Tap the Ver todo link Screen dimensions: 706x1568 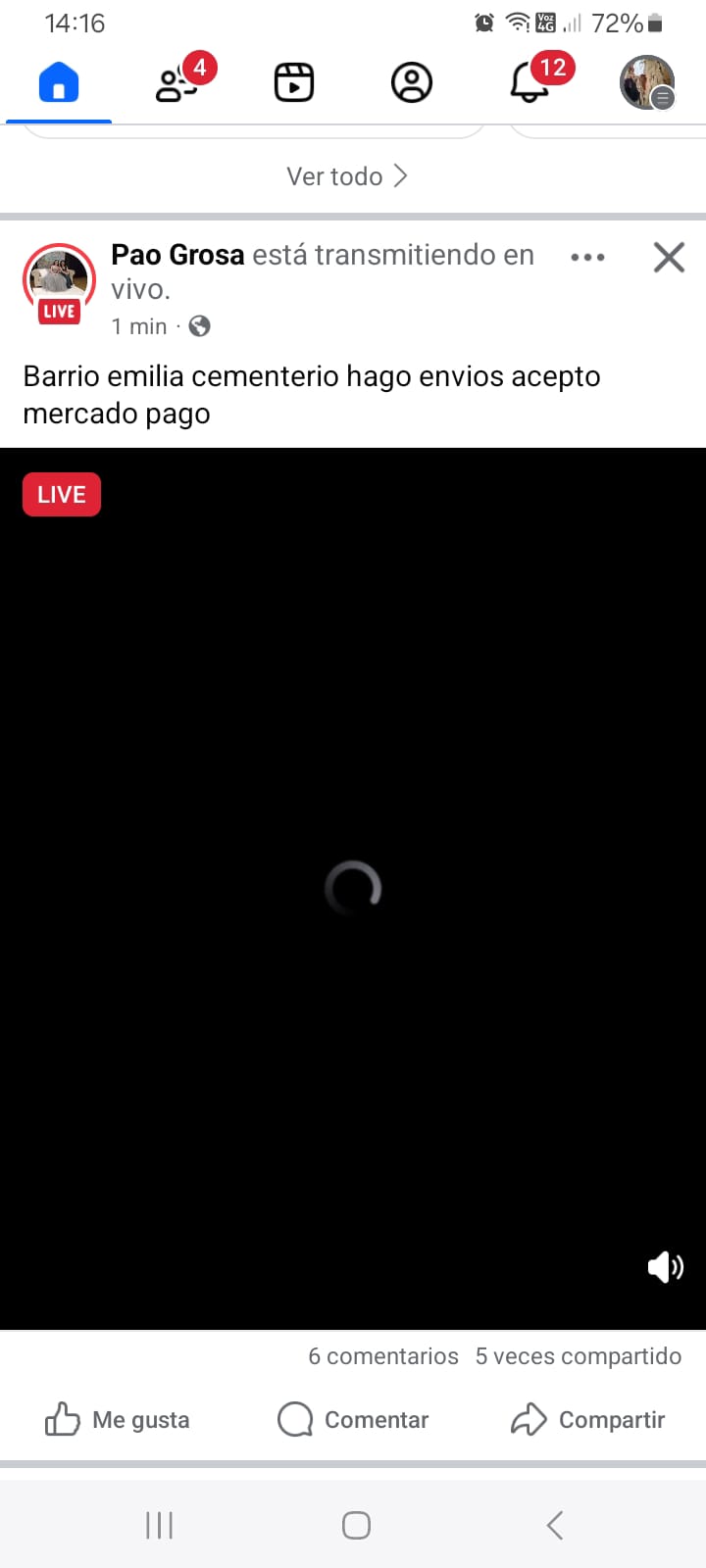pos(346,176)
